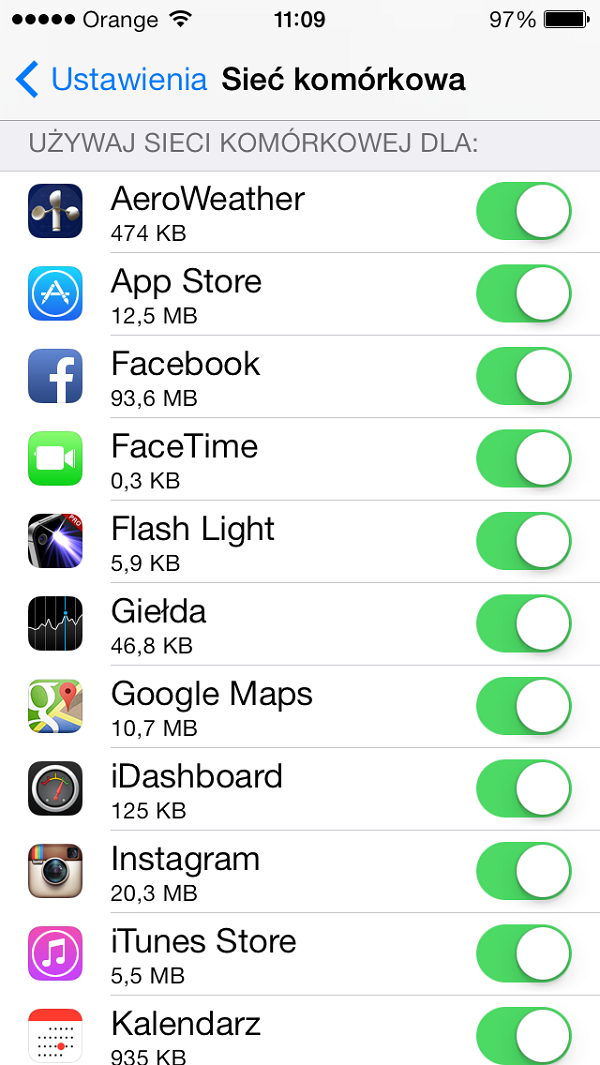Turn off App Store cellular data
Image resolution: width=600 pixels, height=1065 pixels.
point(524,293)
